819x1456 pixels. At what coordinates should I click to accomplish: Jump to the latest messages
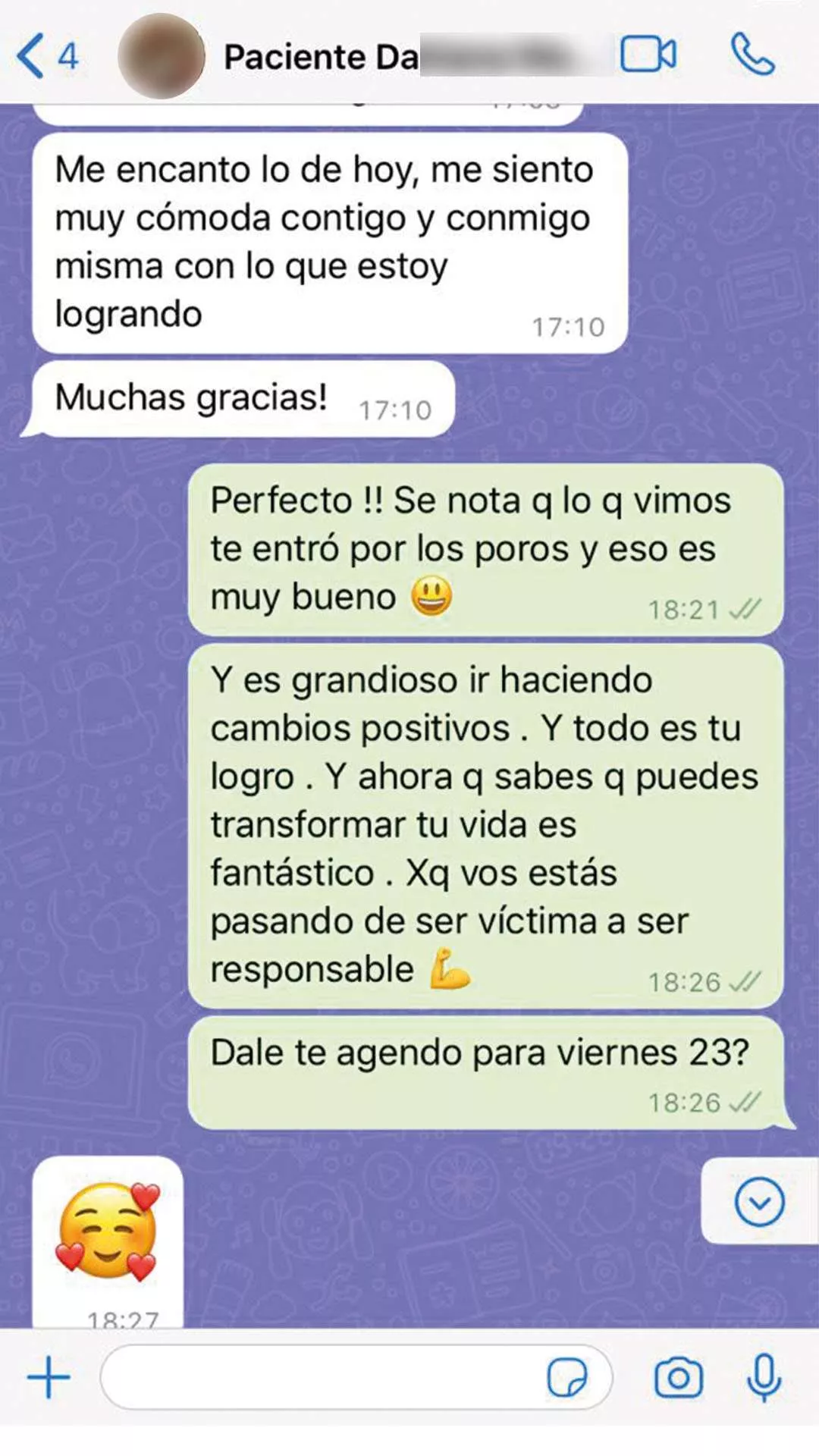pos(758,1202)
